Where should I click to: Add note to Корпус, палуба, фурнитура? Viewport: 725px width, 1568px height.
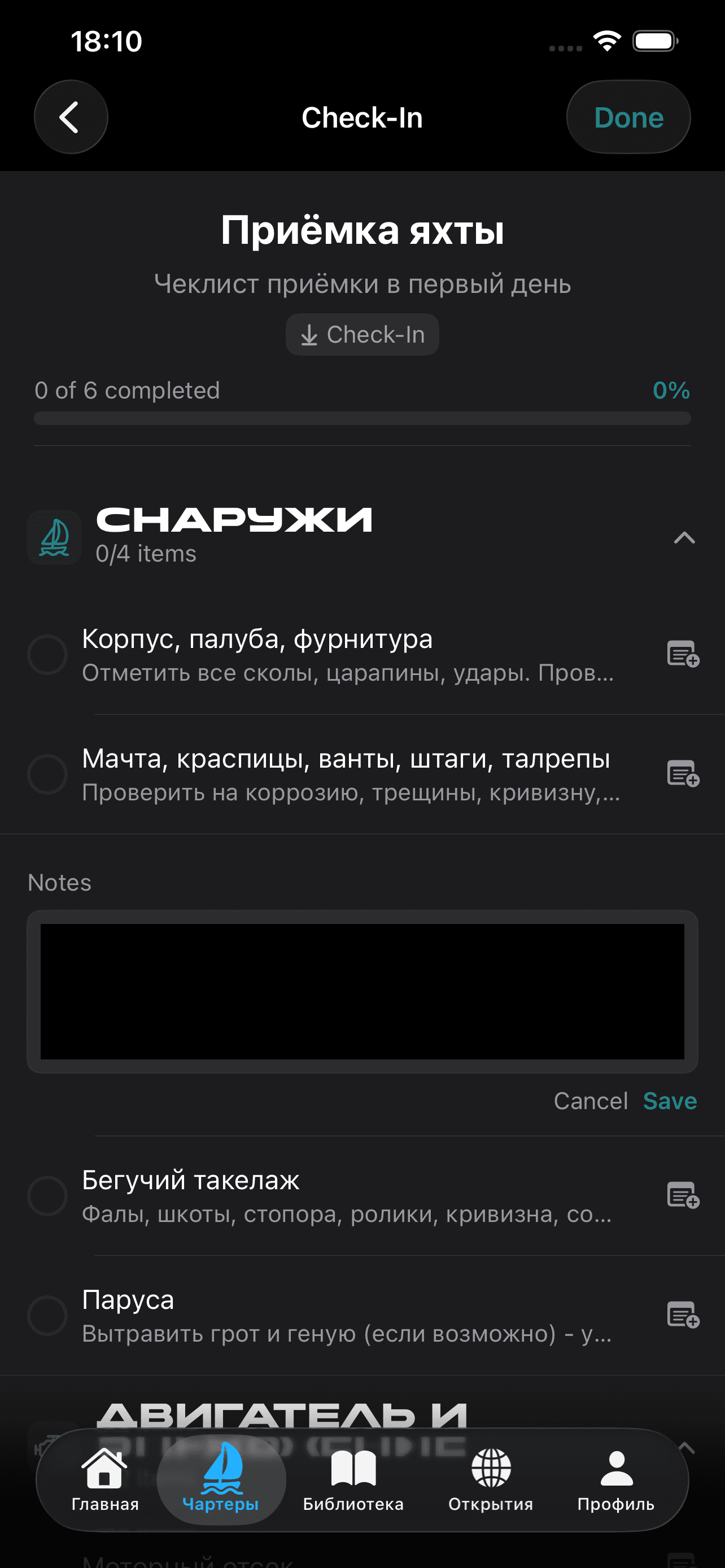(683, 654)
